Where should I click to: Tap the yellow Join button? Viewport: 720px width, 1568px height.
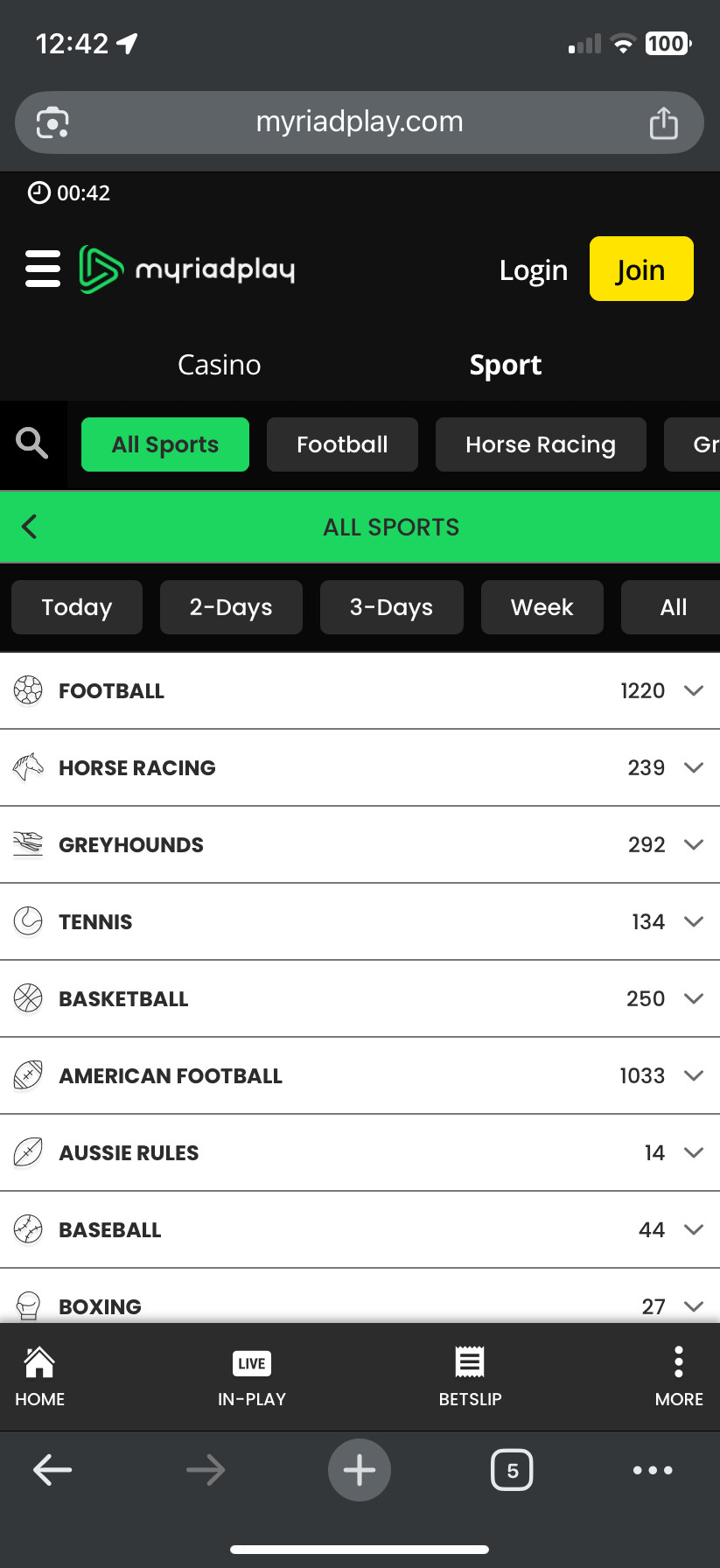click(x=640, y=269)
